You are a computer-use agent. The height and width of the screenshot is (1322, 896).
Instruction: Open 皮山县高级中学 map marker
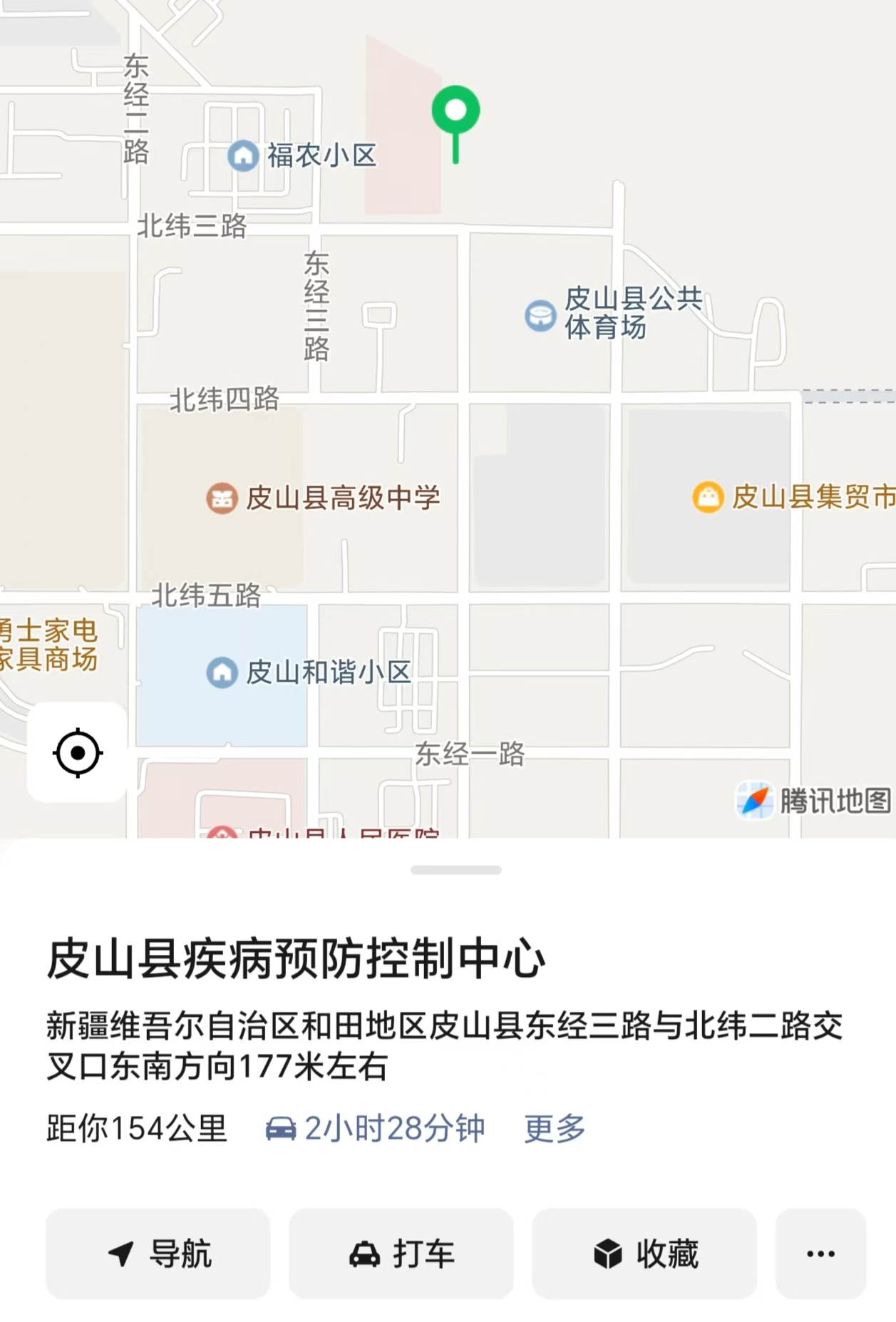222,498
